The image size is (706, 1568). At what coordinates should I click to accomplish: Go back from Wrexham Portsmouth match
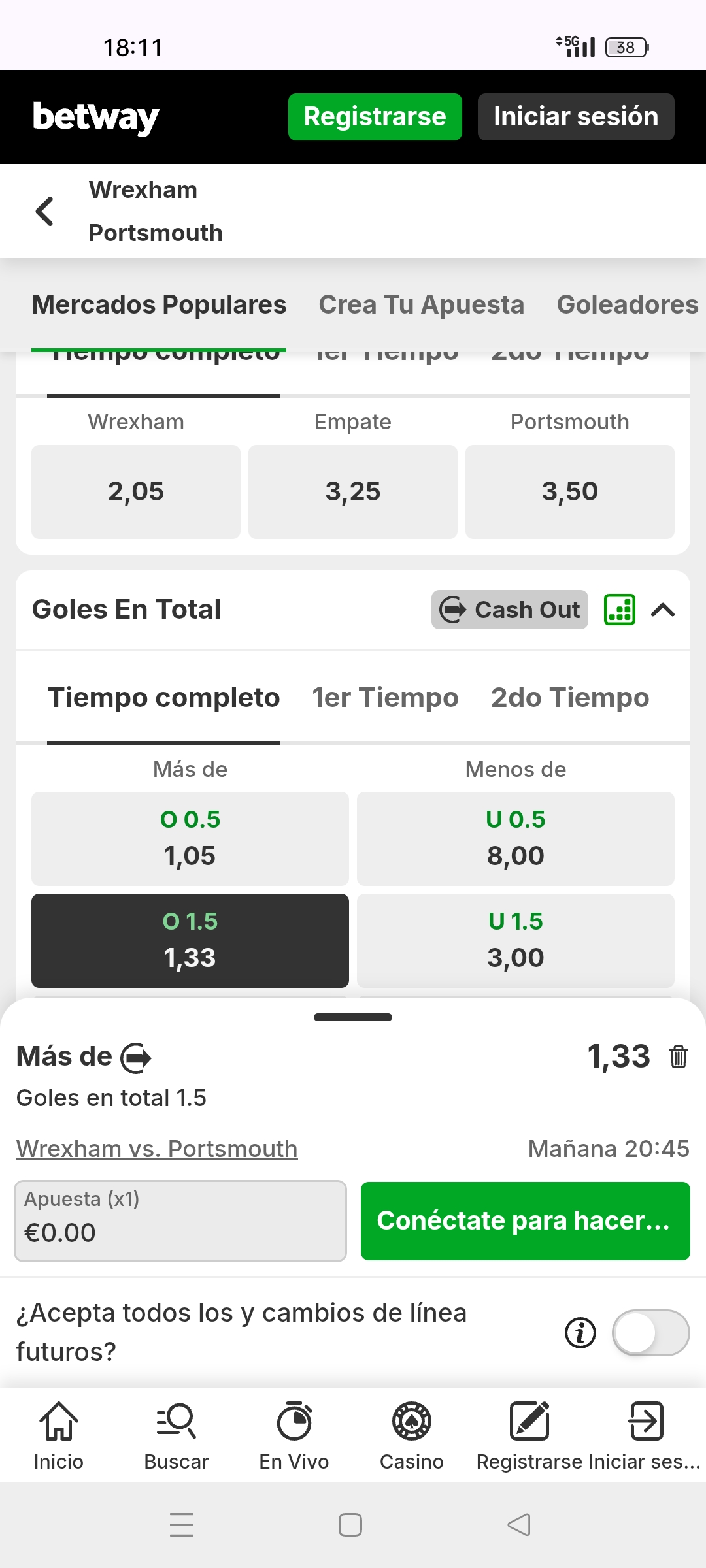pyautogui.click(x=44, y=211)
